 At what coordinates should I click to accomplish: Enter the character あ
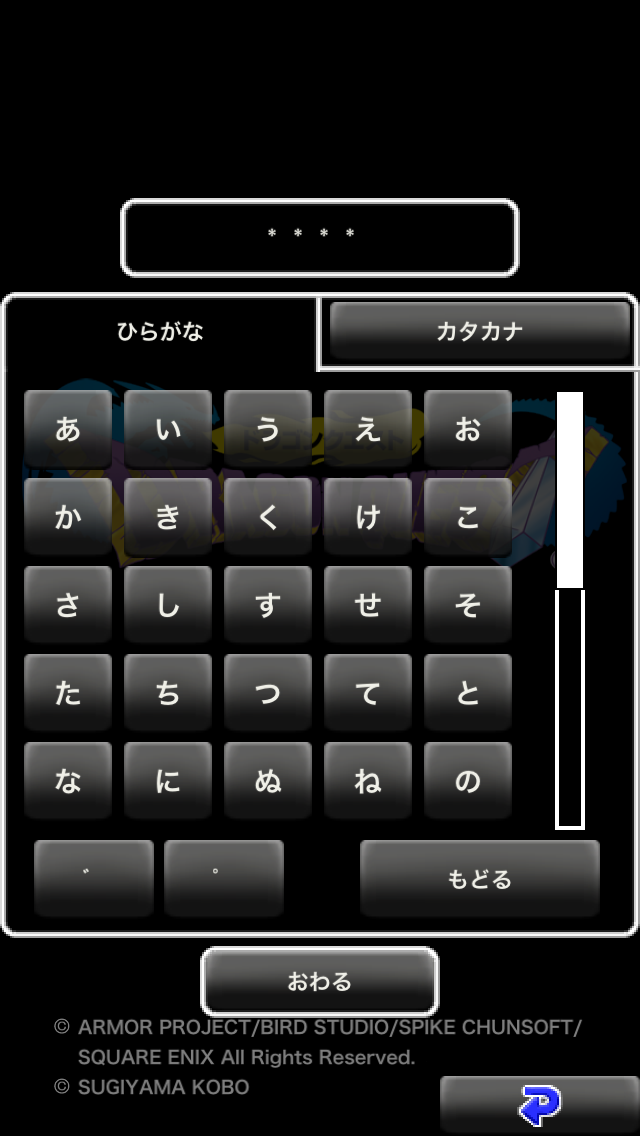[68, 429]
